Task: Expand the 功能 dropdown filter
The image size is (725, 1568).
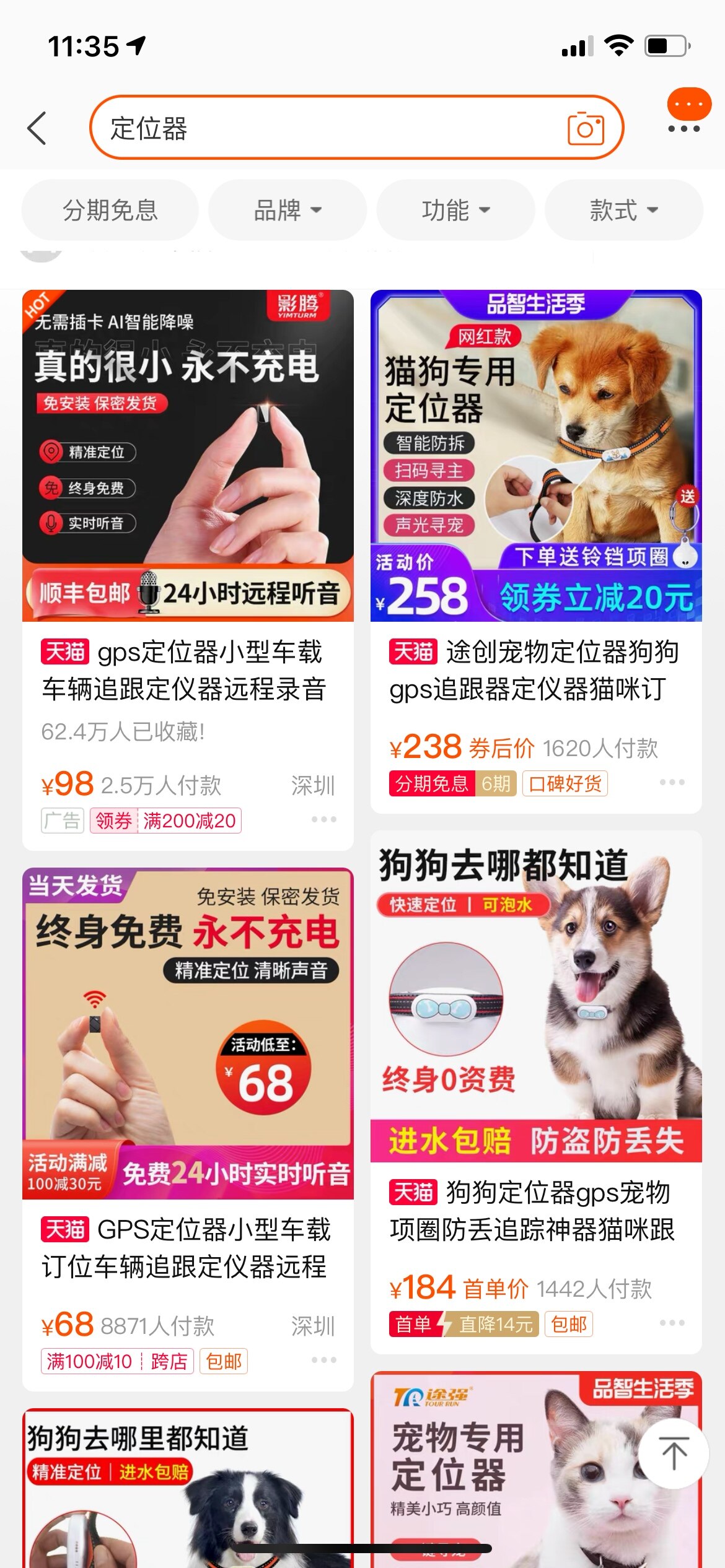Action: 455,210
